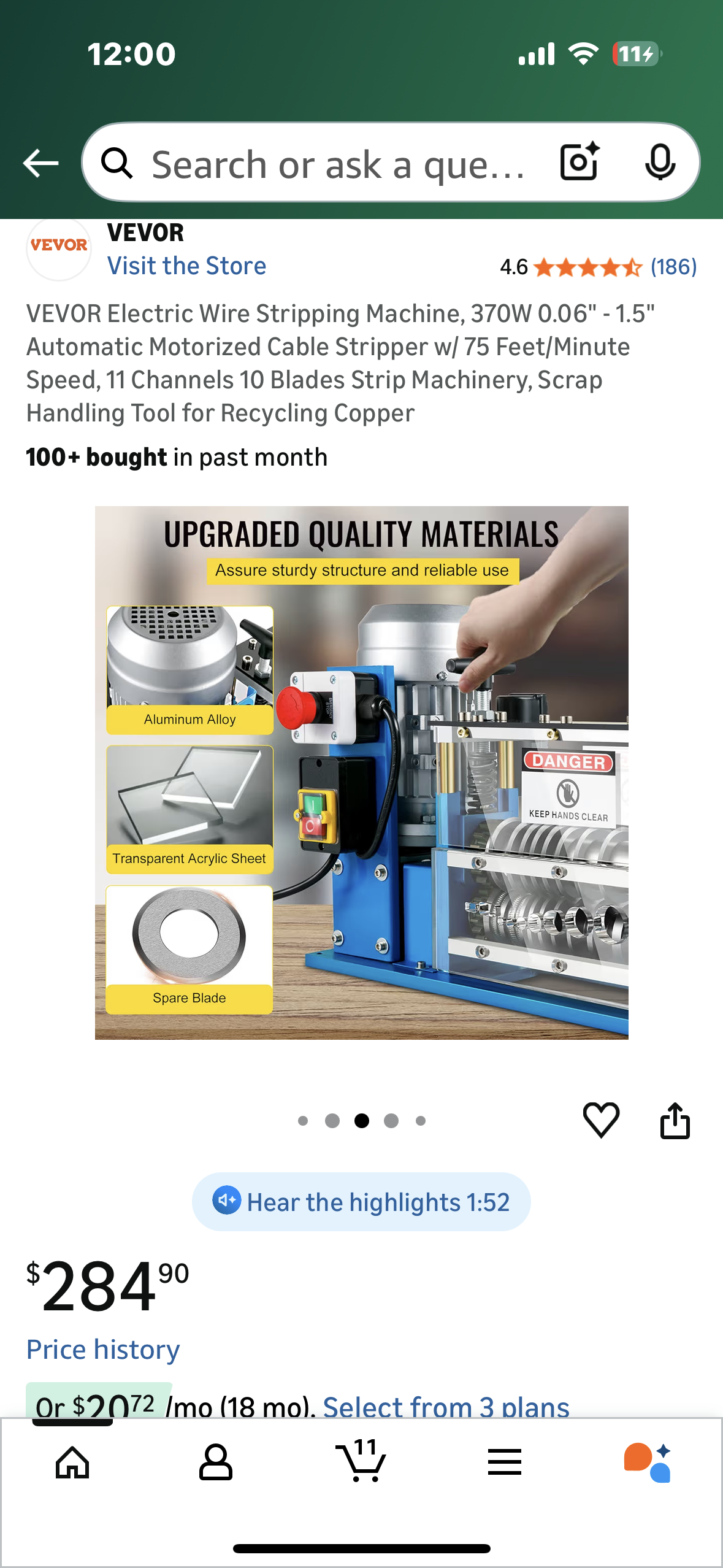Go to the Home tab
This screenshot has height=1568, width=723.
[x=72, y=1462]
